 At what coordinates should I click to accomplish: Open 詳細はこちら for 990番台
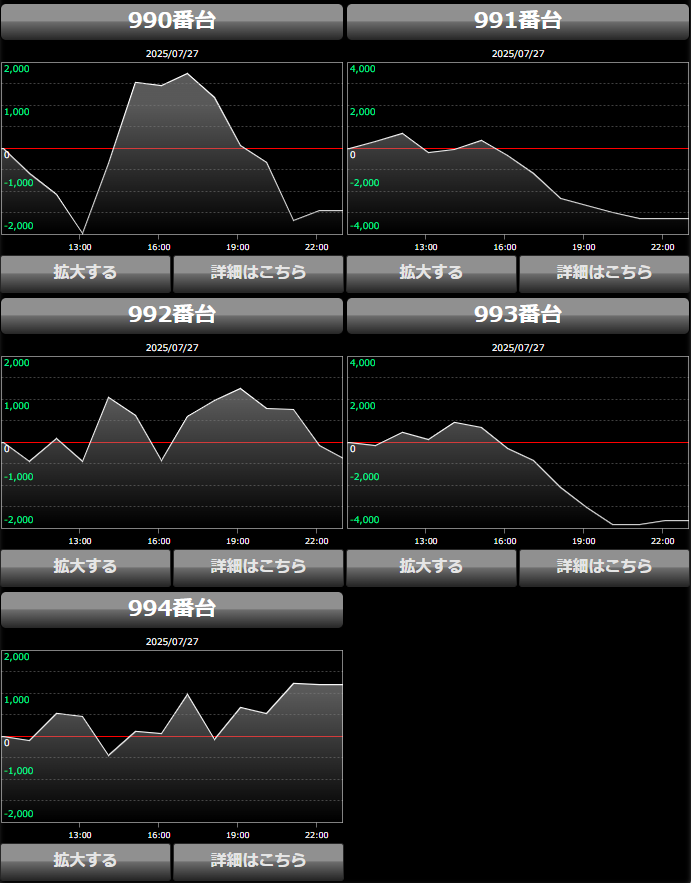(x=258, y=272)
